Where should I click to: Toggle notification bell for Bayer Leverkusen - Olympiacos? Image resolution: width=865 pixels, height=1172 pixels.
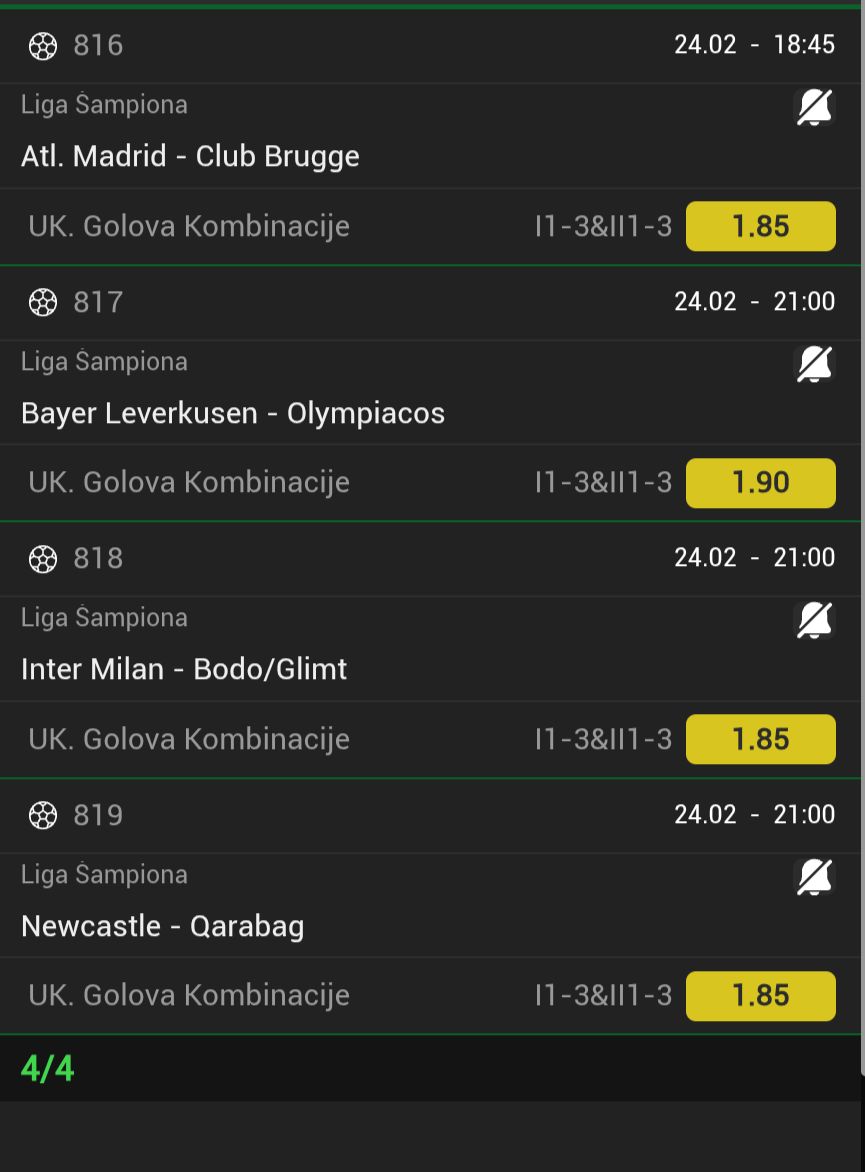point(814,364)
